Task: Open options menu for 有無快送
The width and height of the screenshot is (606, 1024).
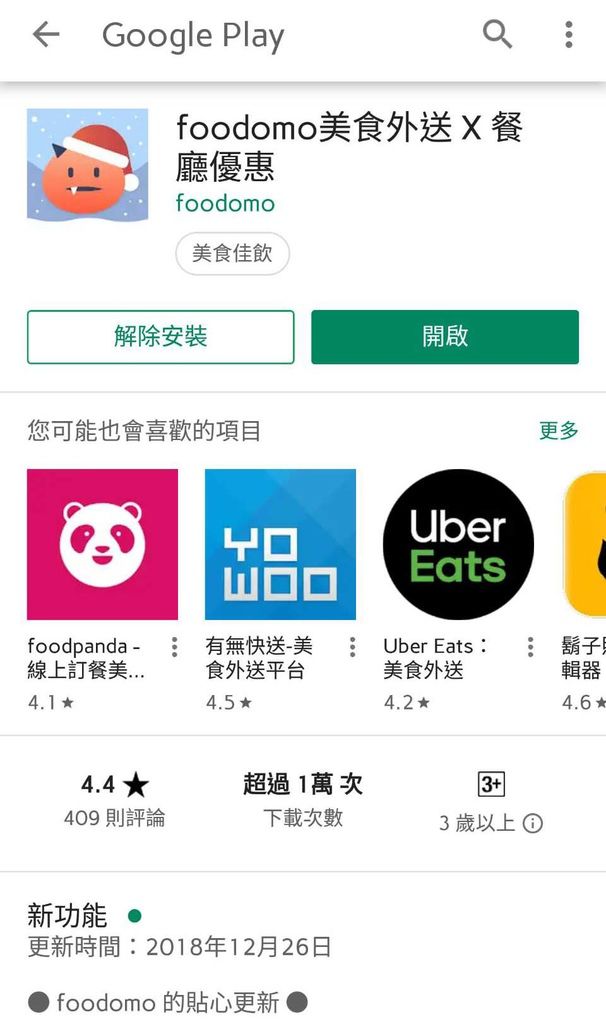Action: (x=353, y=647)
